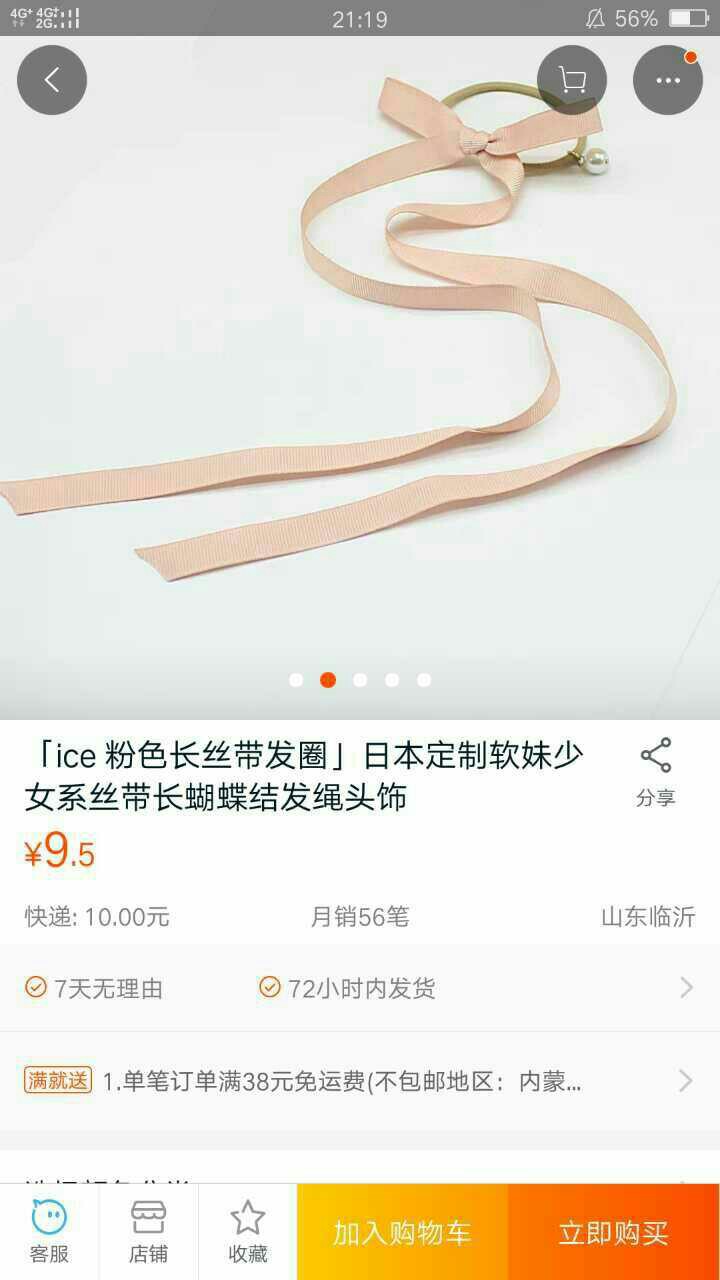Open the shopping cart icon
The width and height of the screenshot is (720, 1280).
point(572,80)
